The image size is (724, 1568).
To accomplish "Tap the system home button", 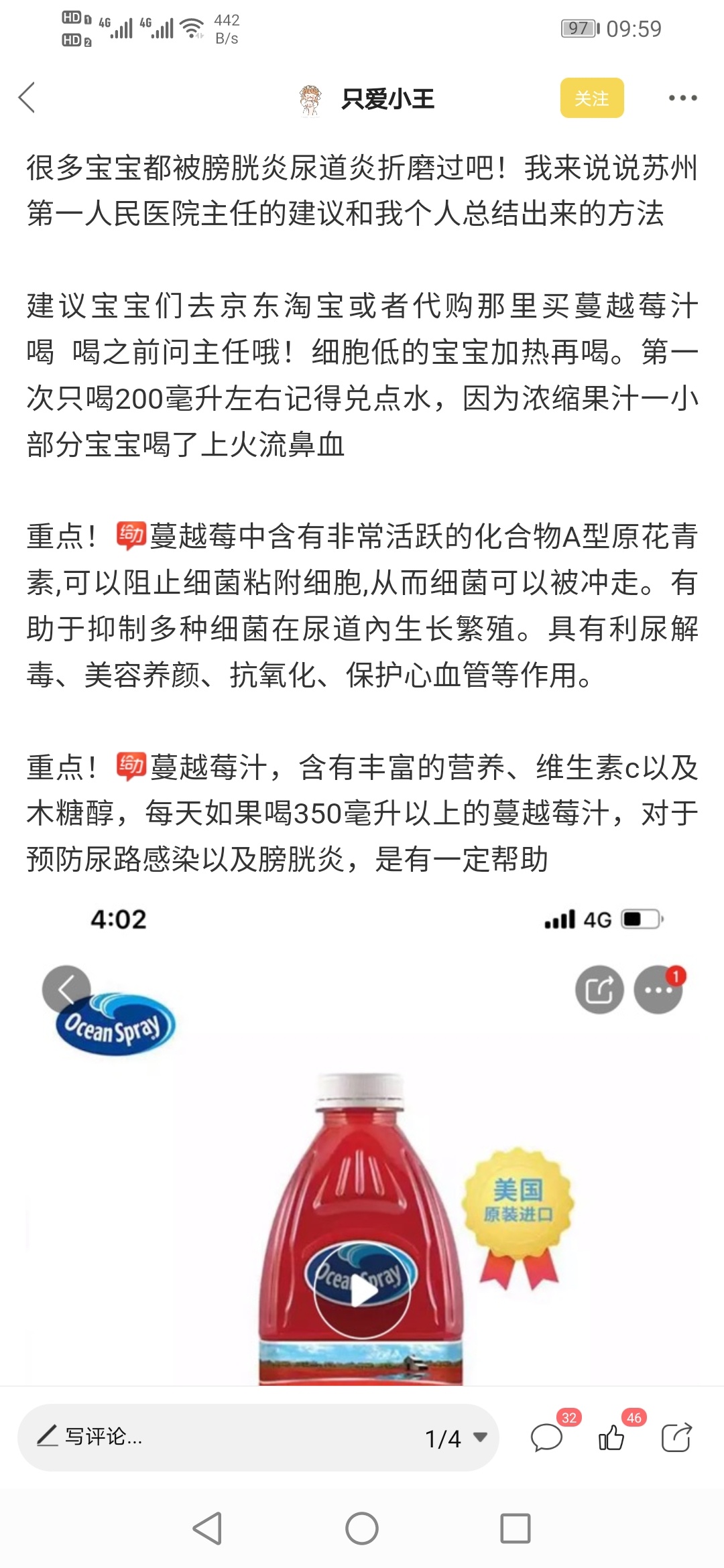I will point(362,1529).
